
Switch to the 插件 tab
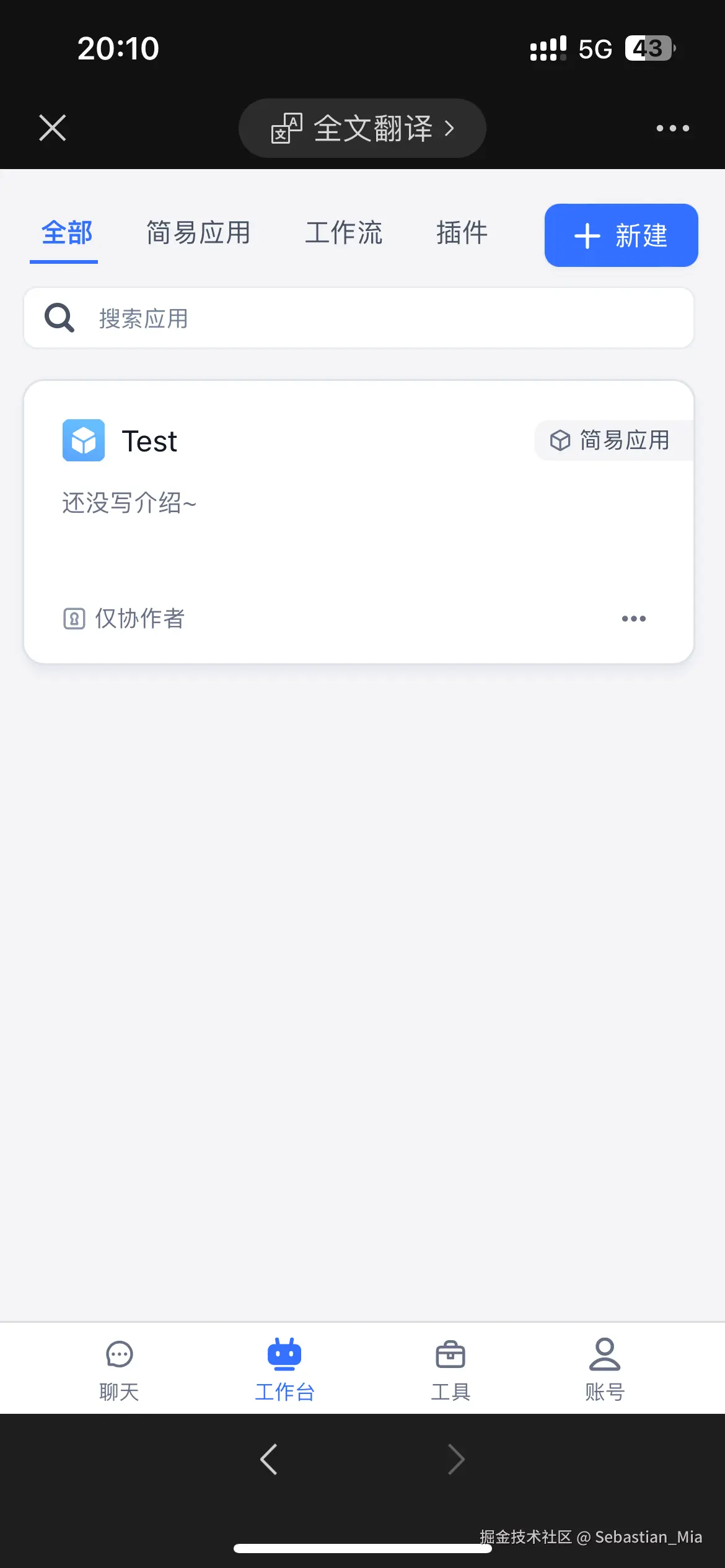pyautogui.click(x=461, y=234)
